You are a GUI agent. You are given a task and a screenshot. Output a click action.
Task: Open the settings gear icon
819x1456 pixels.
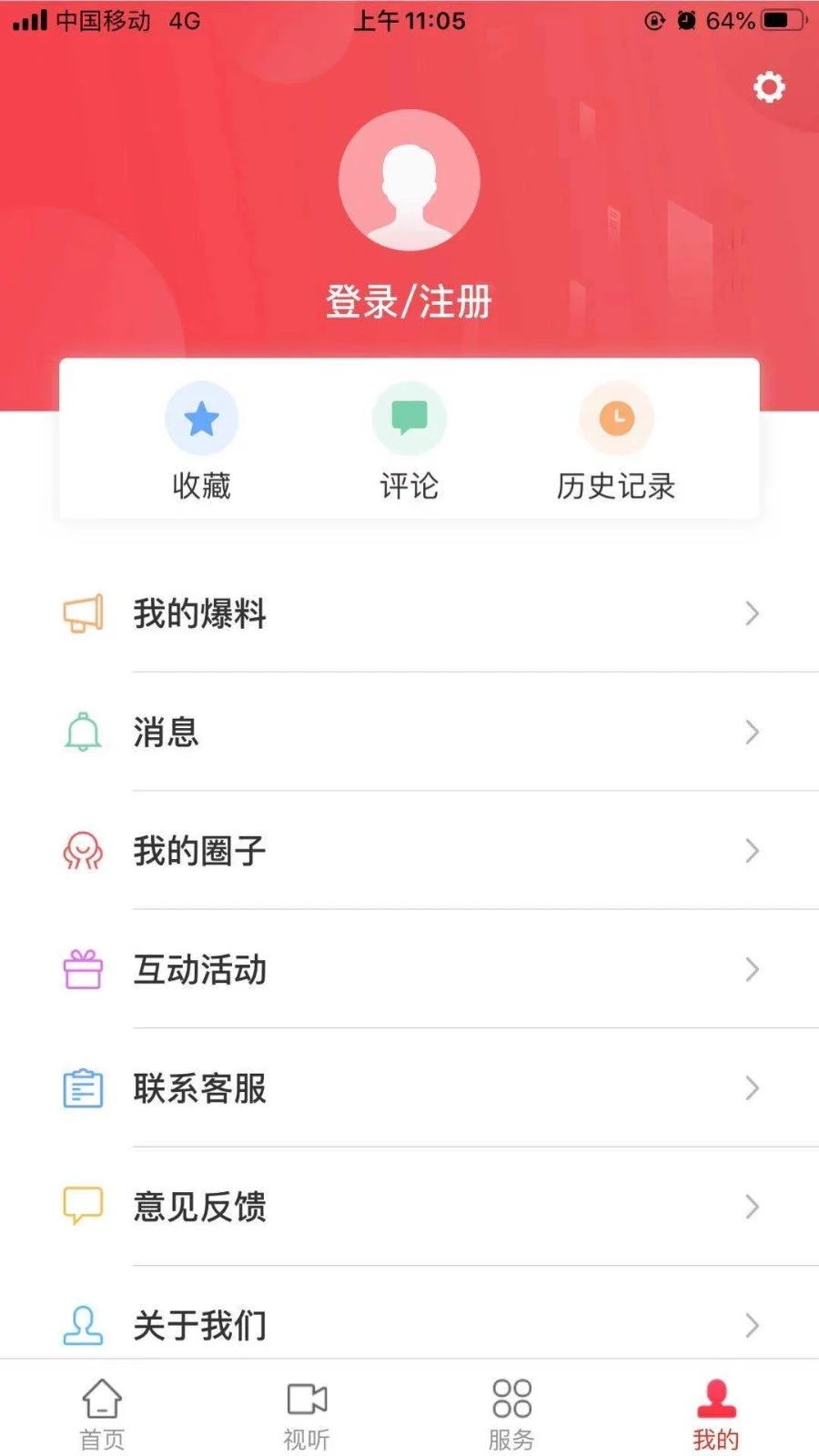[x=769, y=87]
